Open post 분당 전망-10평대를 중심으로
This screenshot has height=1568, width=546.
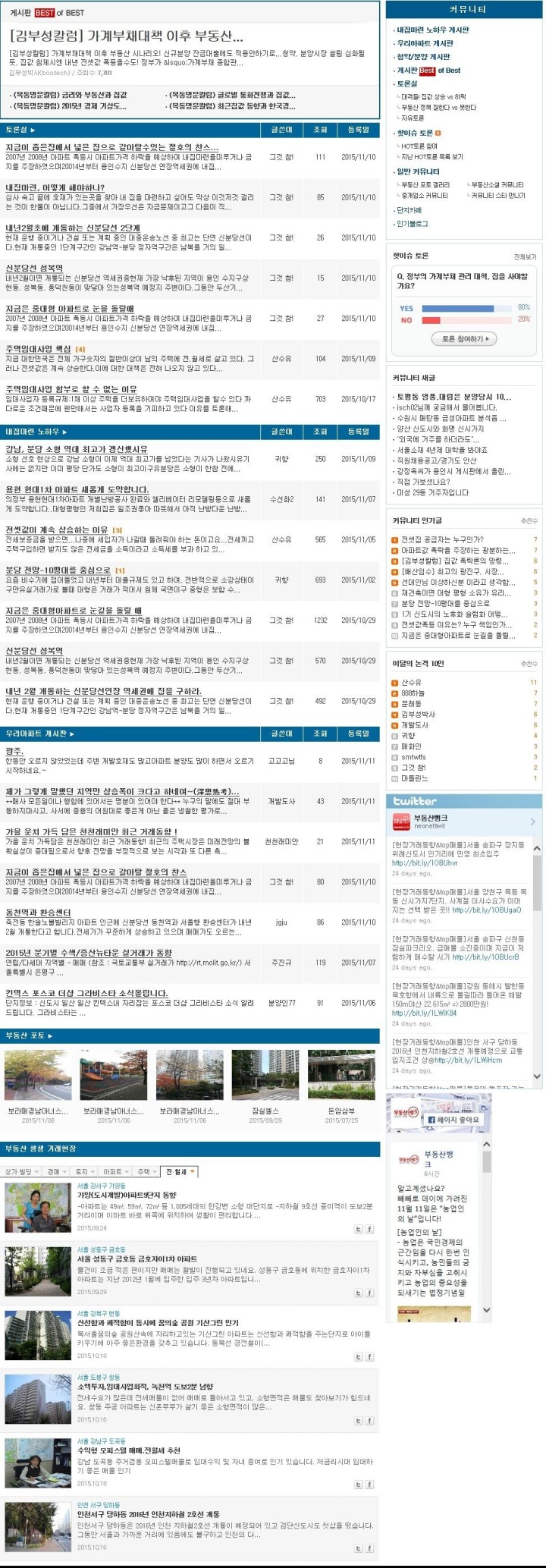coord(58,570)
